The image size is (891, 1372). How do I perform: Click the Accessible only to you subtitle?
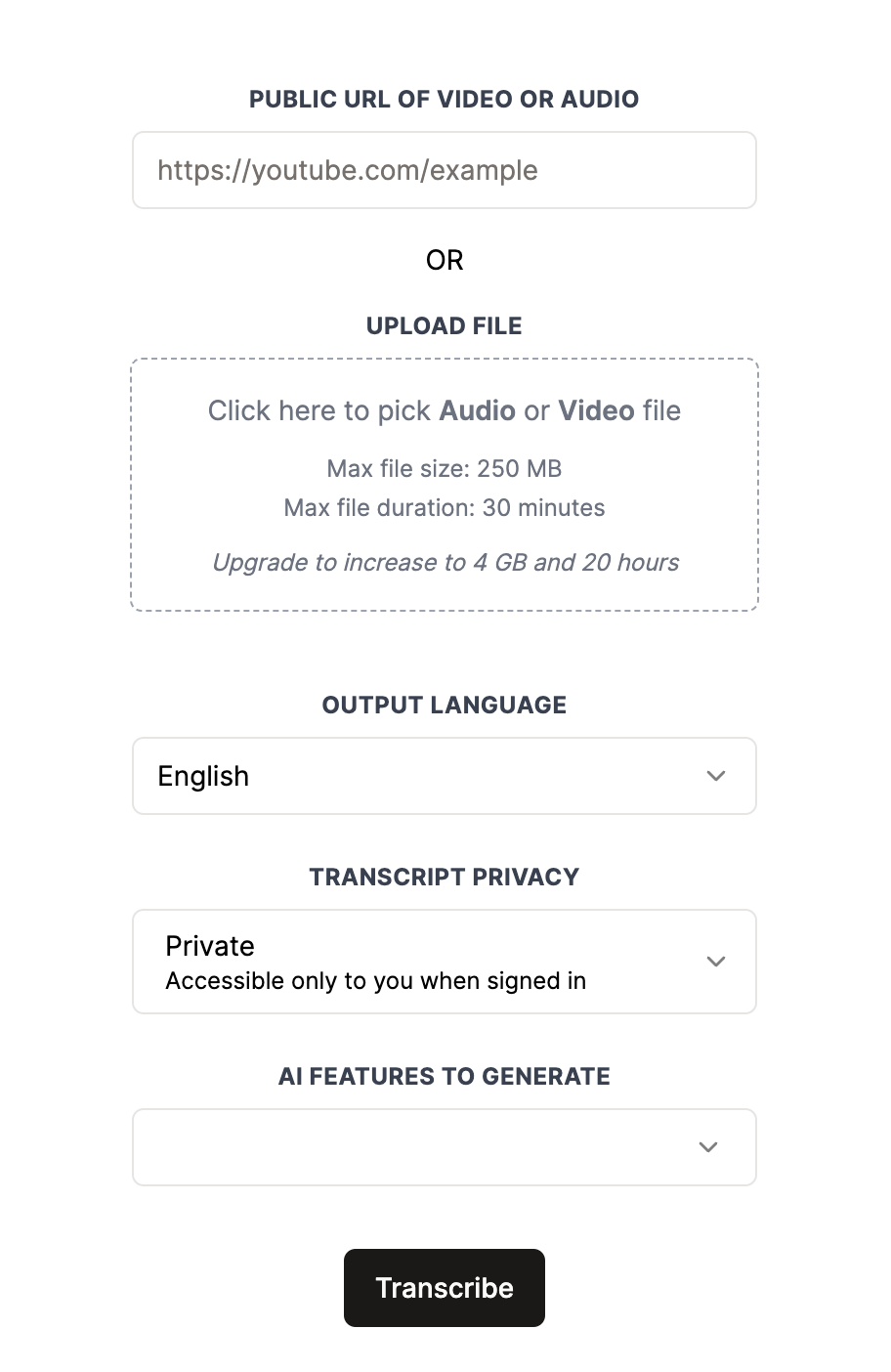point(374,980)
